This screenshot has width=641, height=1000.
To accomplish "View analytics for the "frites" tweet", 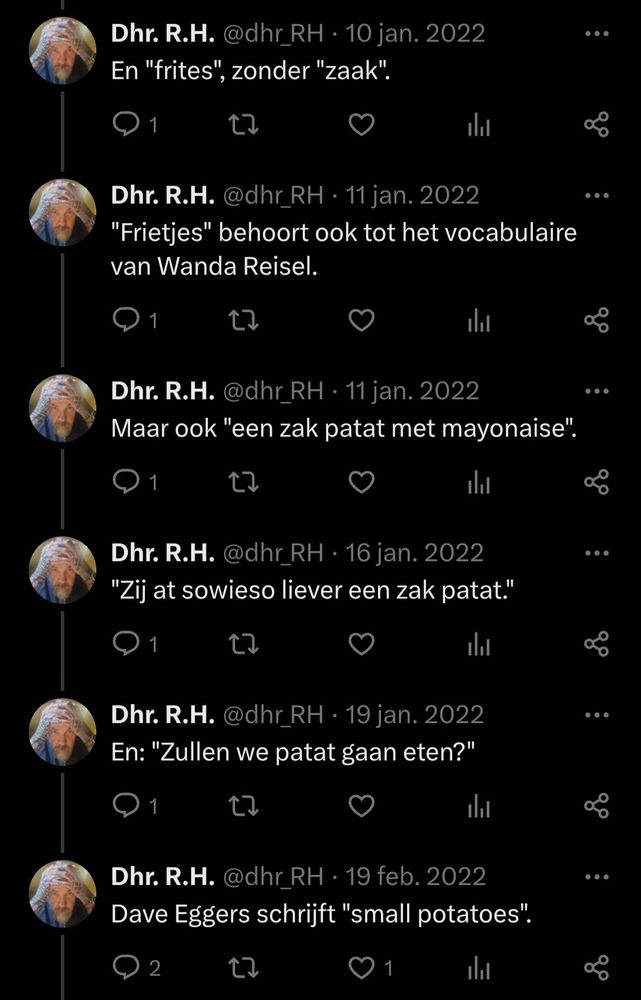I will click(479, 125).
